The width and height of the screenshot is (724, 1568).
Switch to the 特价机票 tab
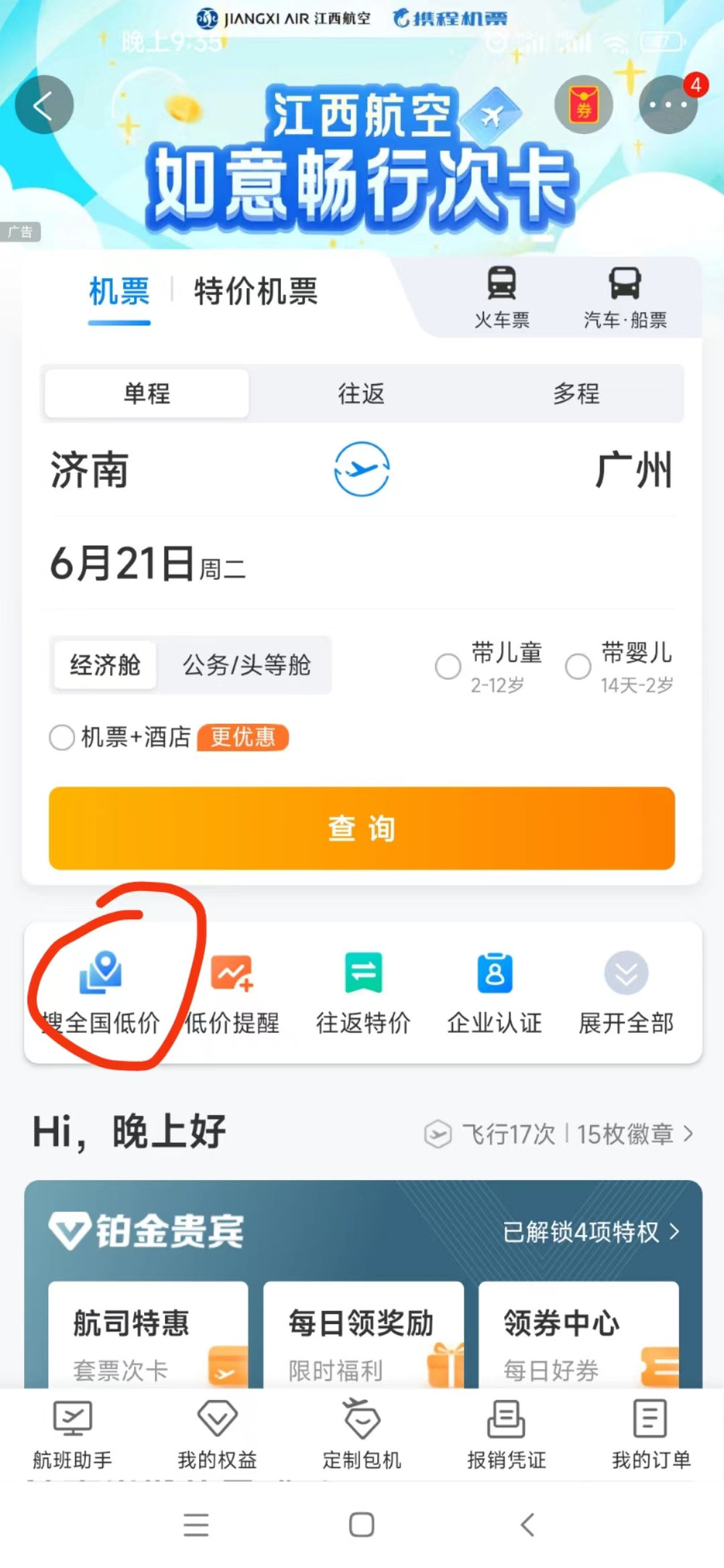(x=256, y=292)
